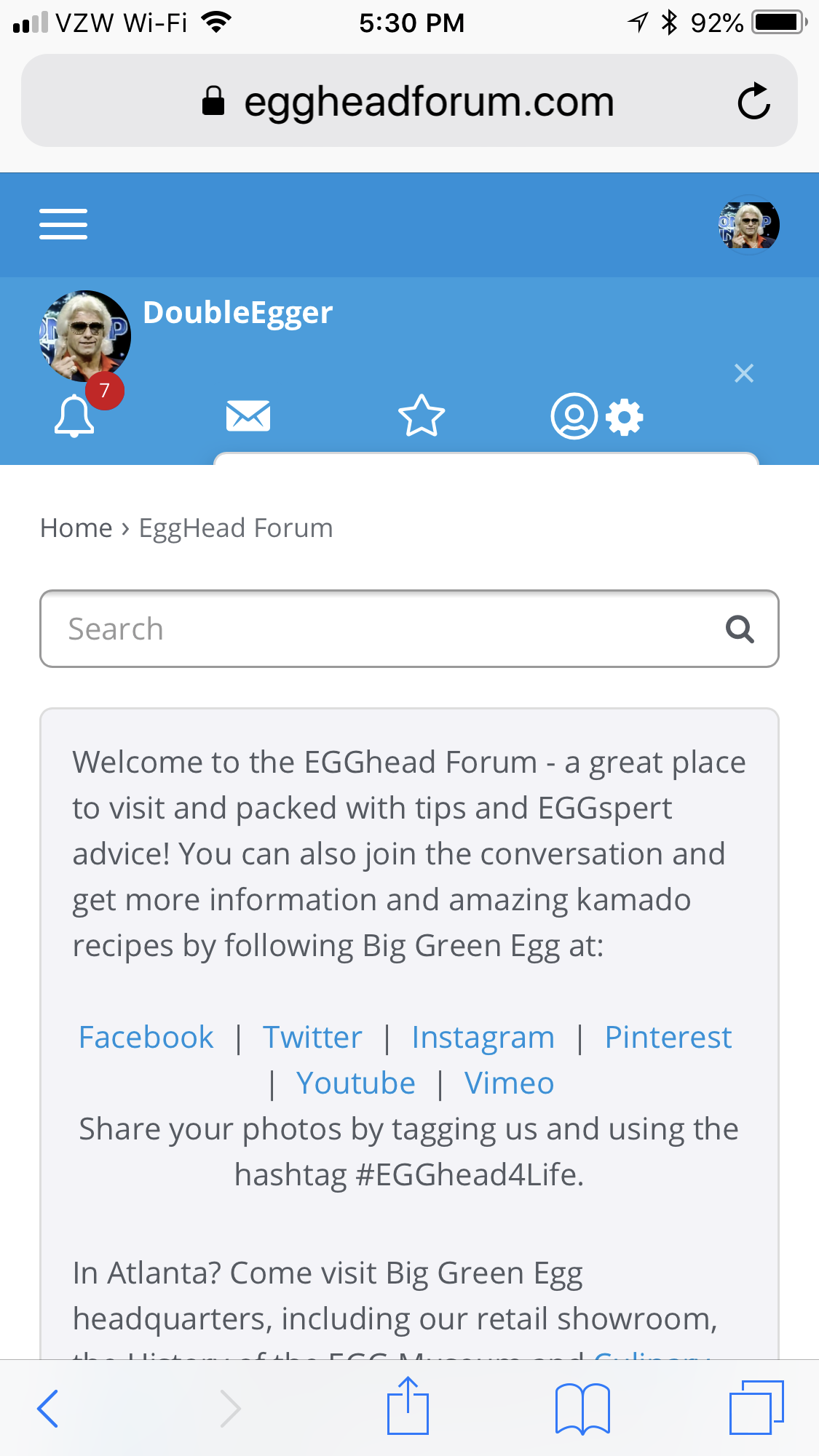Open the Pinterest link

pyautogui.click(x=668, y=1038)
